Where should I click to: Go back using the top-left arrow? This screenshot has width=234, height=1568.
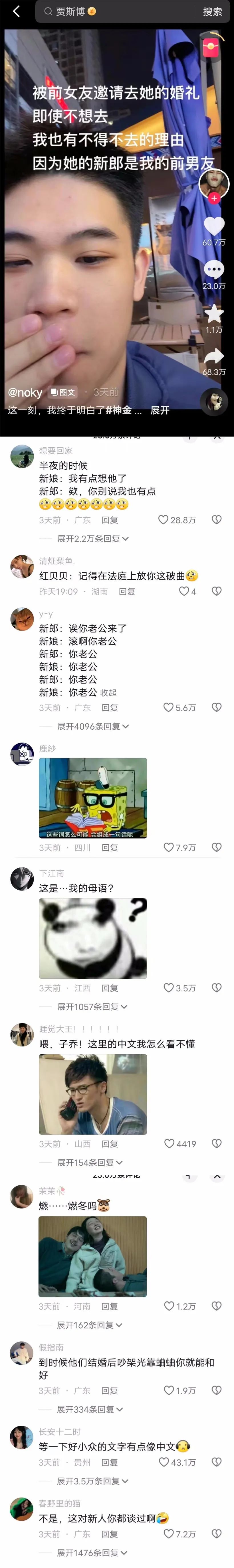click(17, 12)
